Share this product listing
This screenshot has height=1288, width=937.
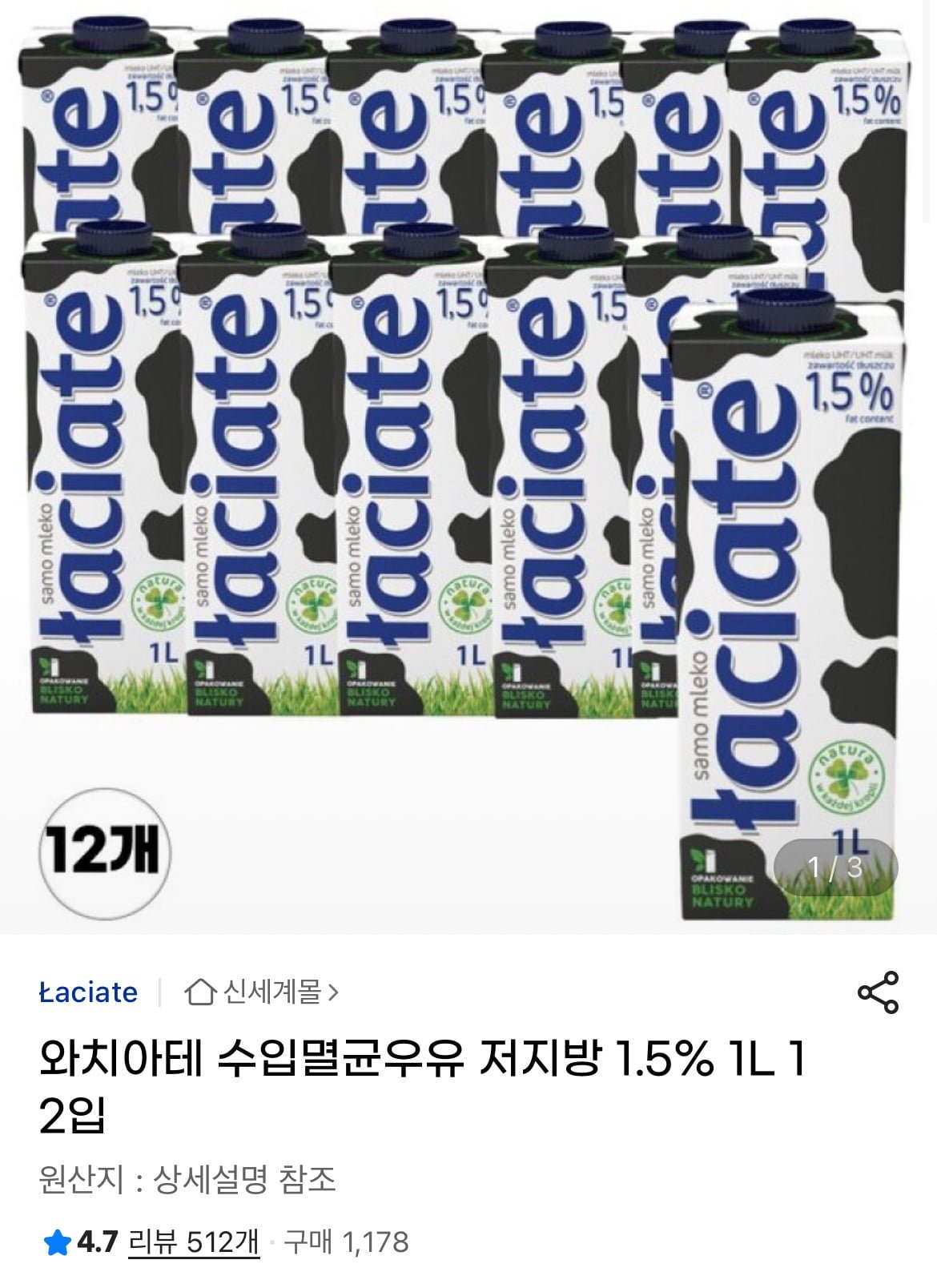(x=878, y=992)
